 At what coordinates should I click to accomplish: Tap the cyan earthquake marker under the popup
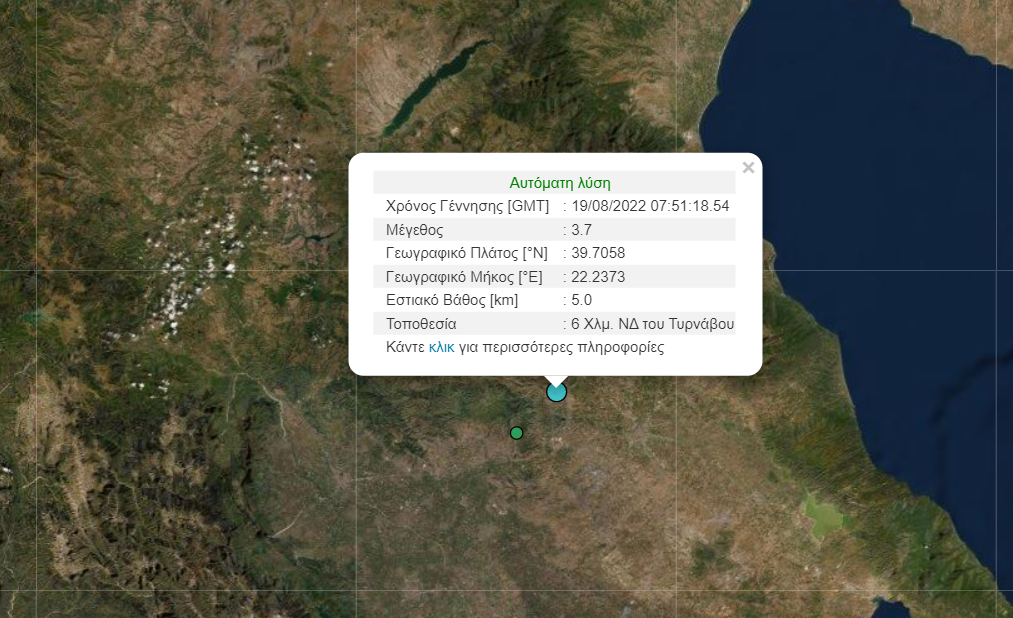tap(556, 392)
